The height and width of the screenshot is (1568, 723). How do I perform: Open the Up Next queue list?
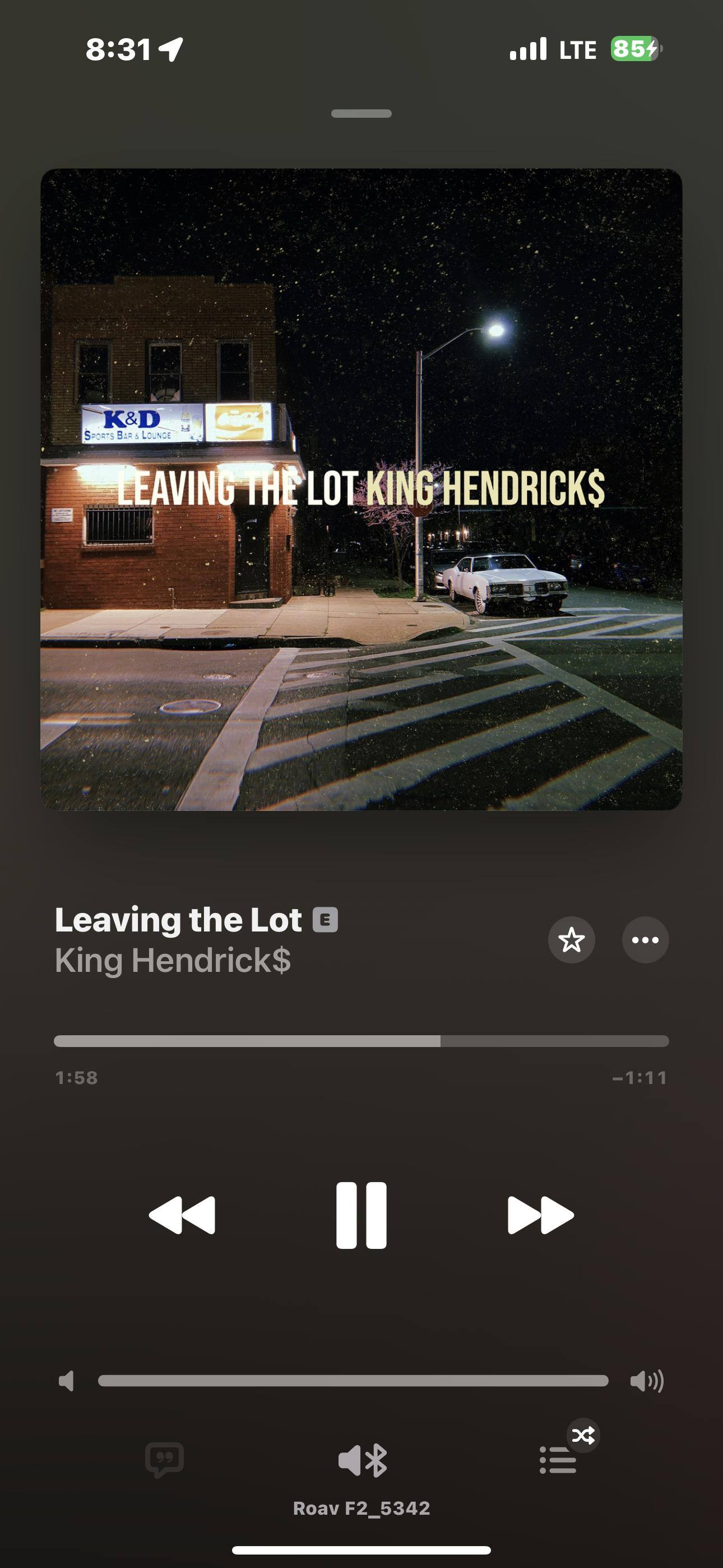(x=558, y=1460)
